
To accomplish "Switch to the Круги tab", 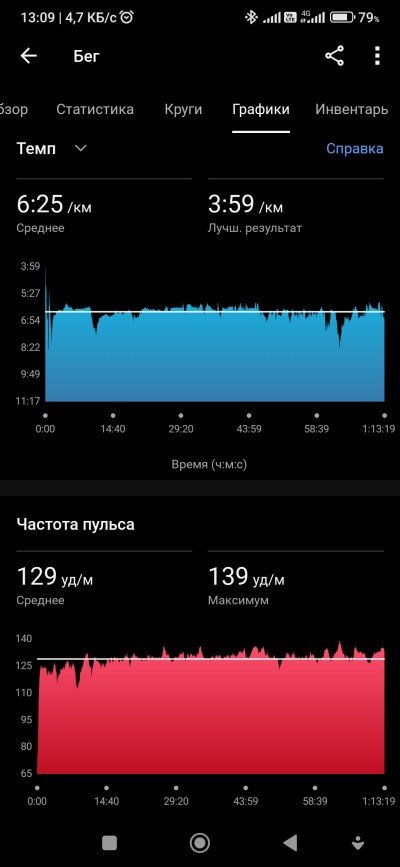I will tap(183, 109).
